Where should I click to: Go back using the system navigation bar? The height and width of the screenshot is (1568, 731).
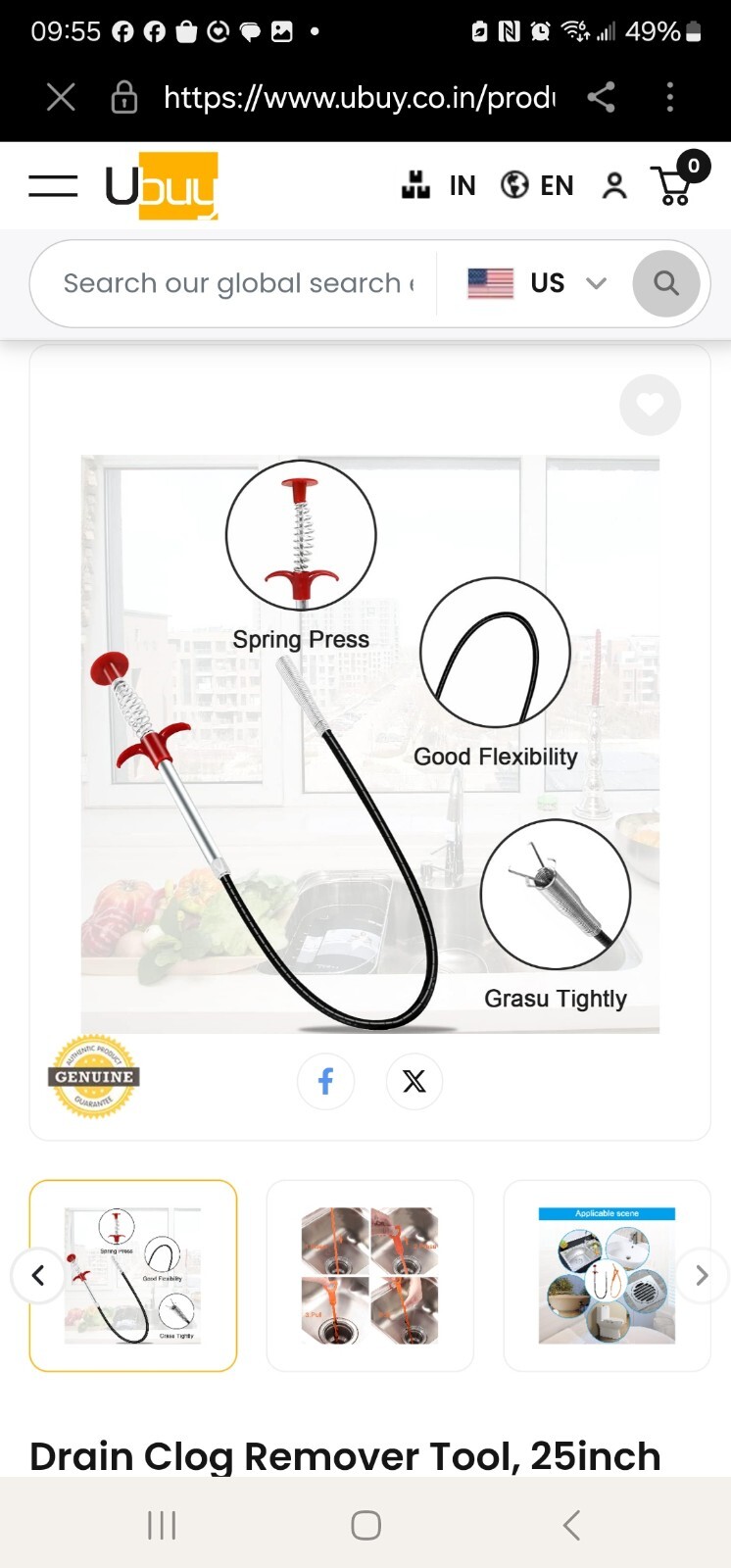571,1525
